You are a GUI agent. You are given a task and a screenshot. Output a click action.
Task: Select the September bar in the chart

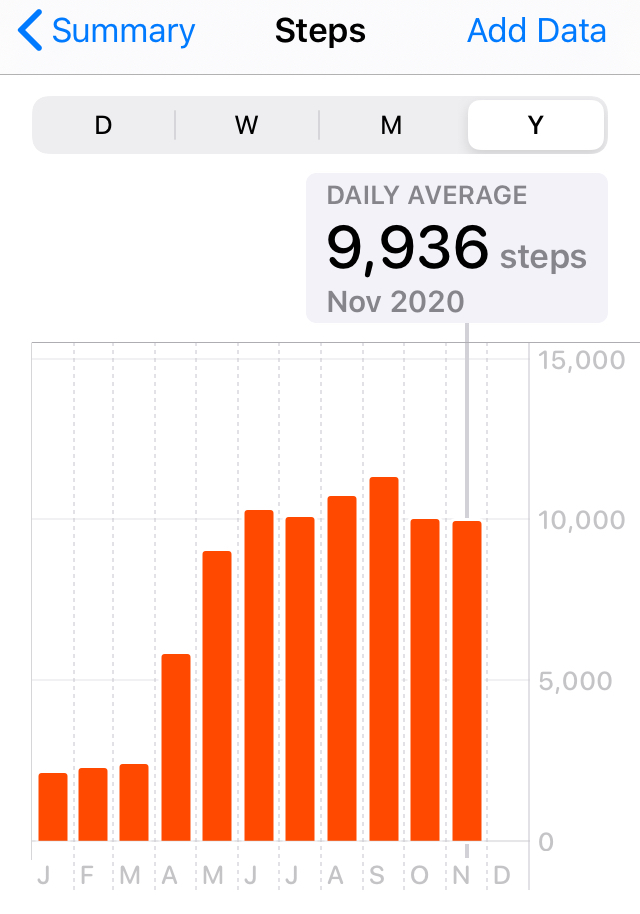click(x=384, y=660)
